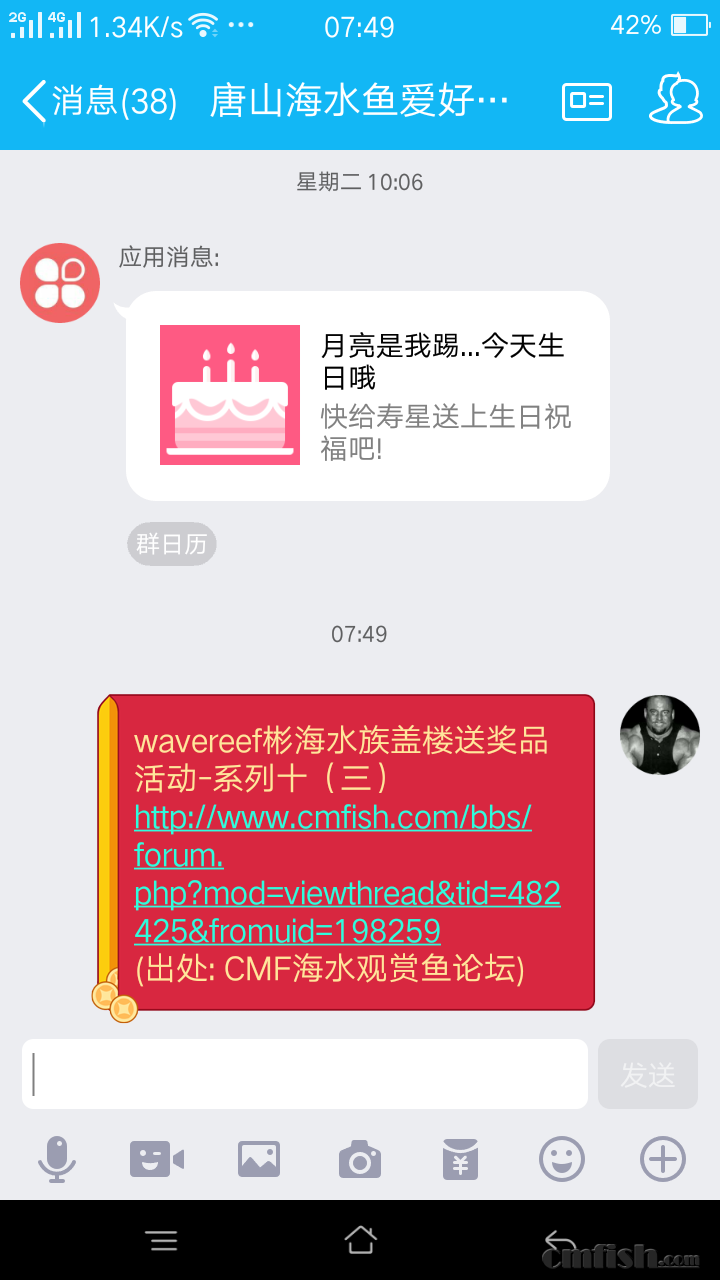Send a red packet
Viewport: 720px width, 1280px height.
pos(460,1160)
